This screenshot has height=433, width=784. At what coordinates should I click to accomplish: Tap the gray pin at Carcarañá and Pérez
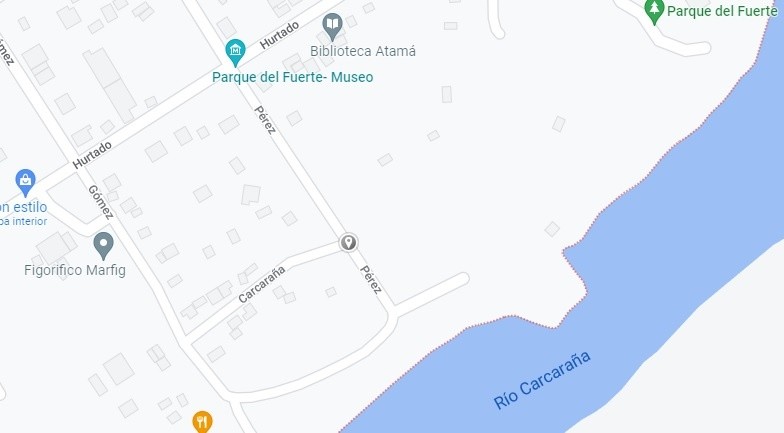coord(348,242)
